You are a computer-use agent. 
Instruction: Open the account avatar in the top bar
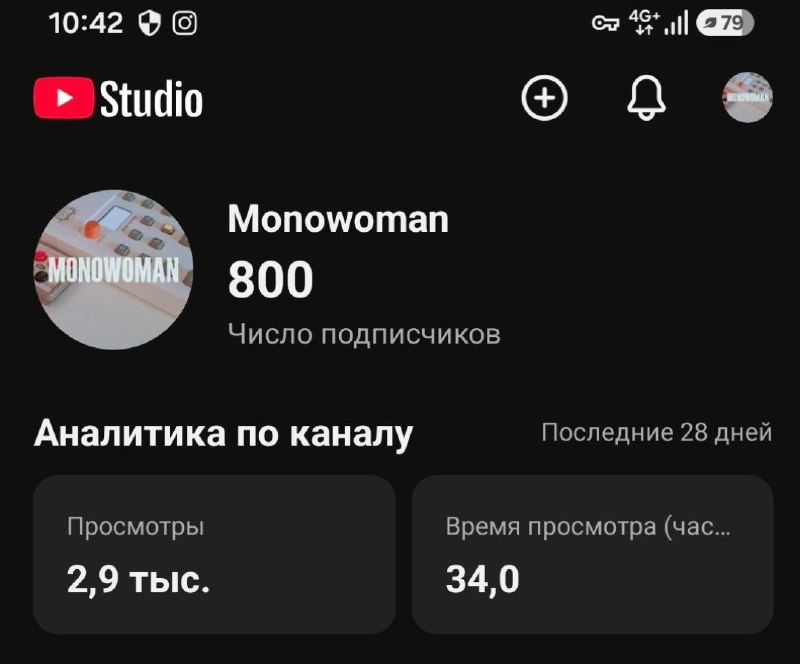click(747, 97)
